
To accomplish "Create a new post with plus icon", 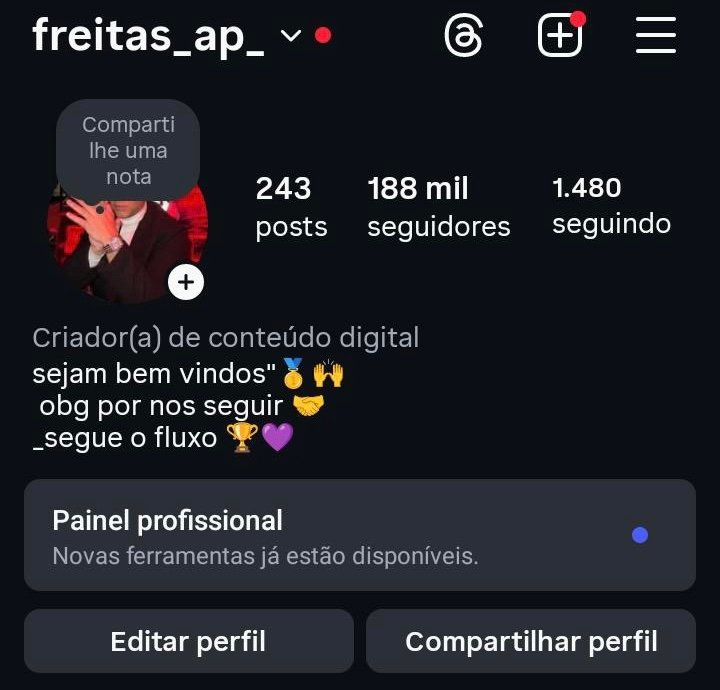I will coord(560,37).
